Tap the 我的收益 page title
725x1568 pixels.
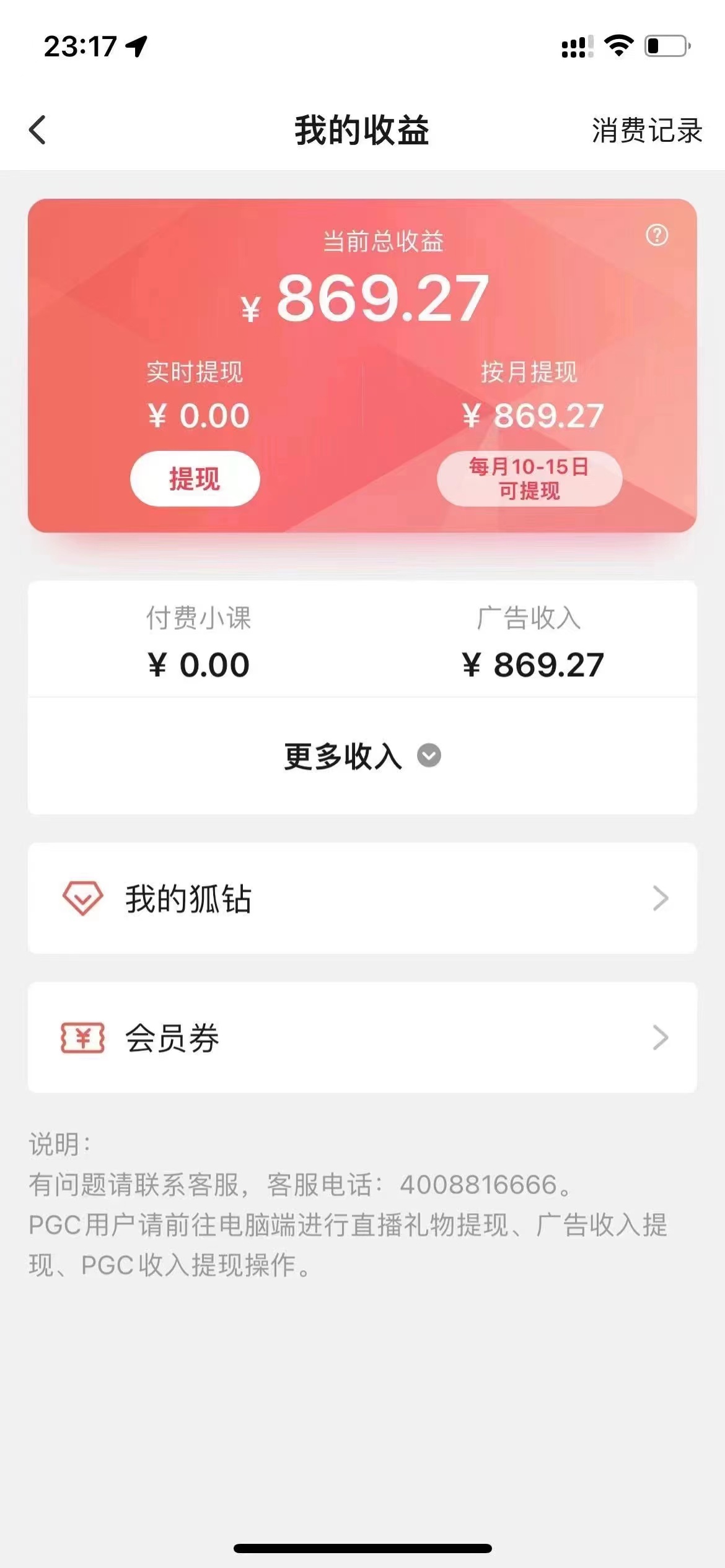362,131
